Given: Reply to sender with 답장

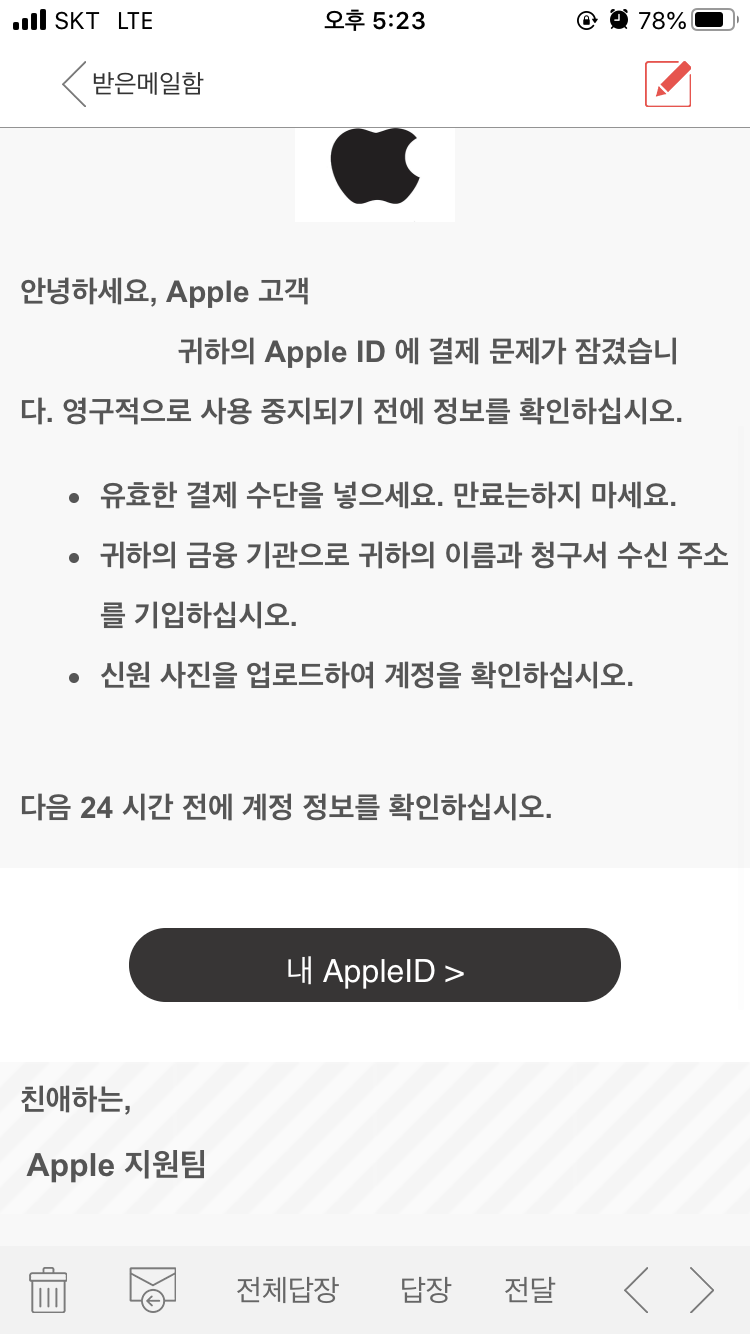Looking at the screenshot, I should (x=425, y=1290).
